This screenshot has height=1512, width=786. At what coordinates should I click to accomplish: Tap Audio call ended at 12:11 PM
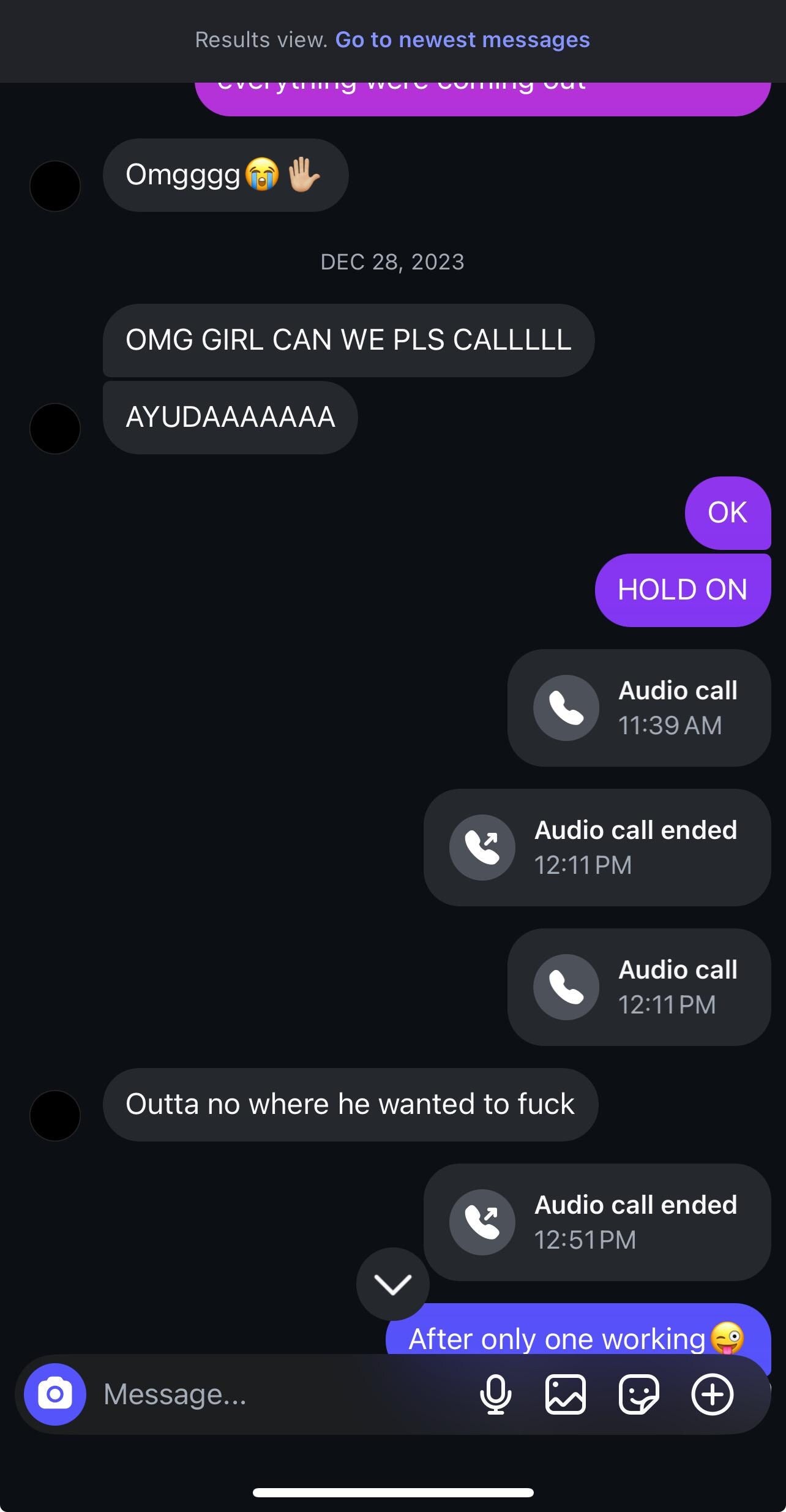tap(597, 847)
